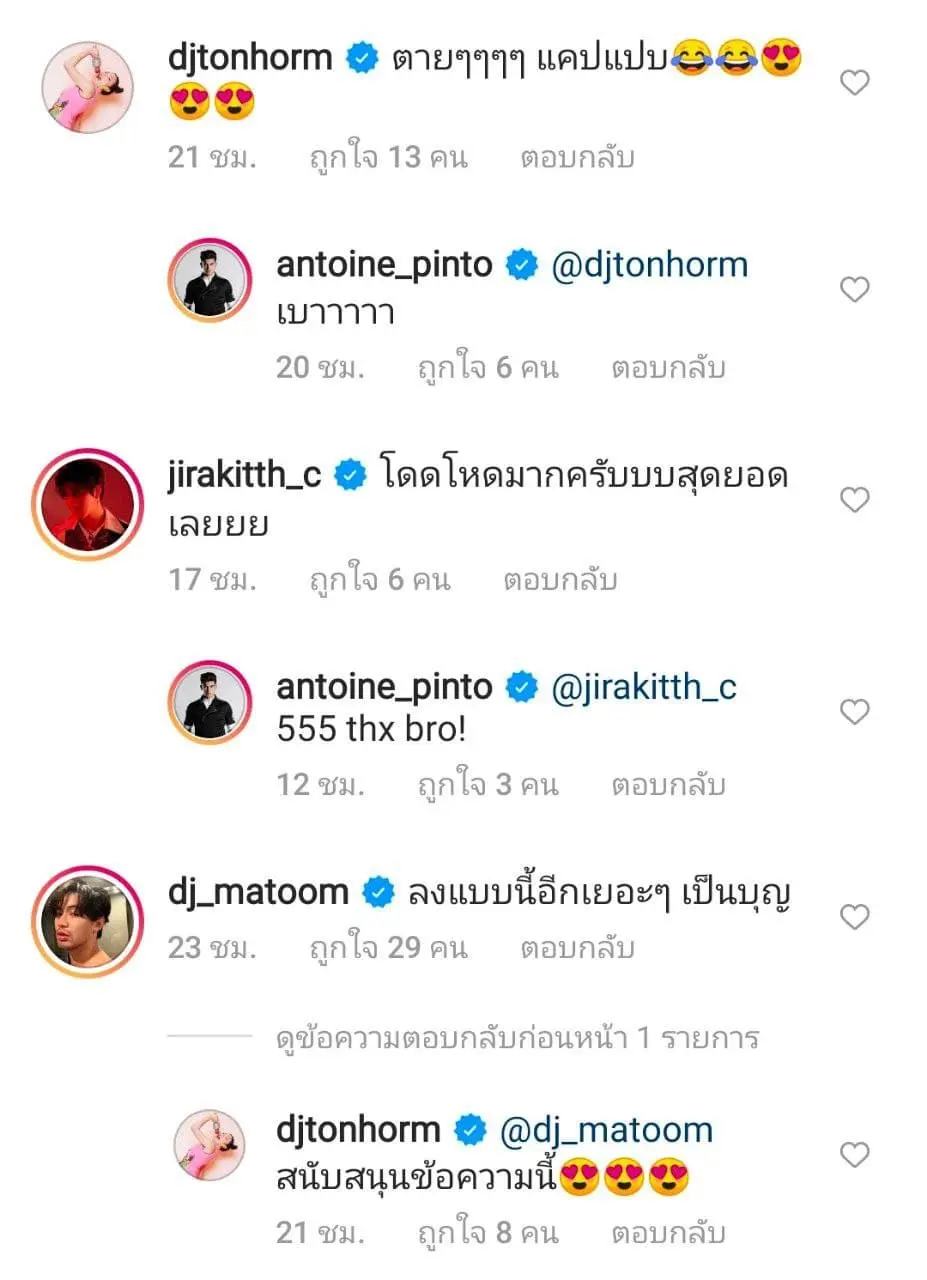Reply to dj_matoom's comment
The width and height of the screenshot is (927, 1280).
pos(576,947)
